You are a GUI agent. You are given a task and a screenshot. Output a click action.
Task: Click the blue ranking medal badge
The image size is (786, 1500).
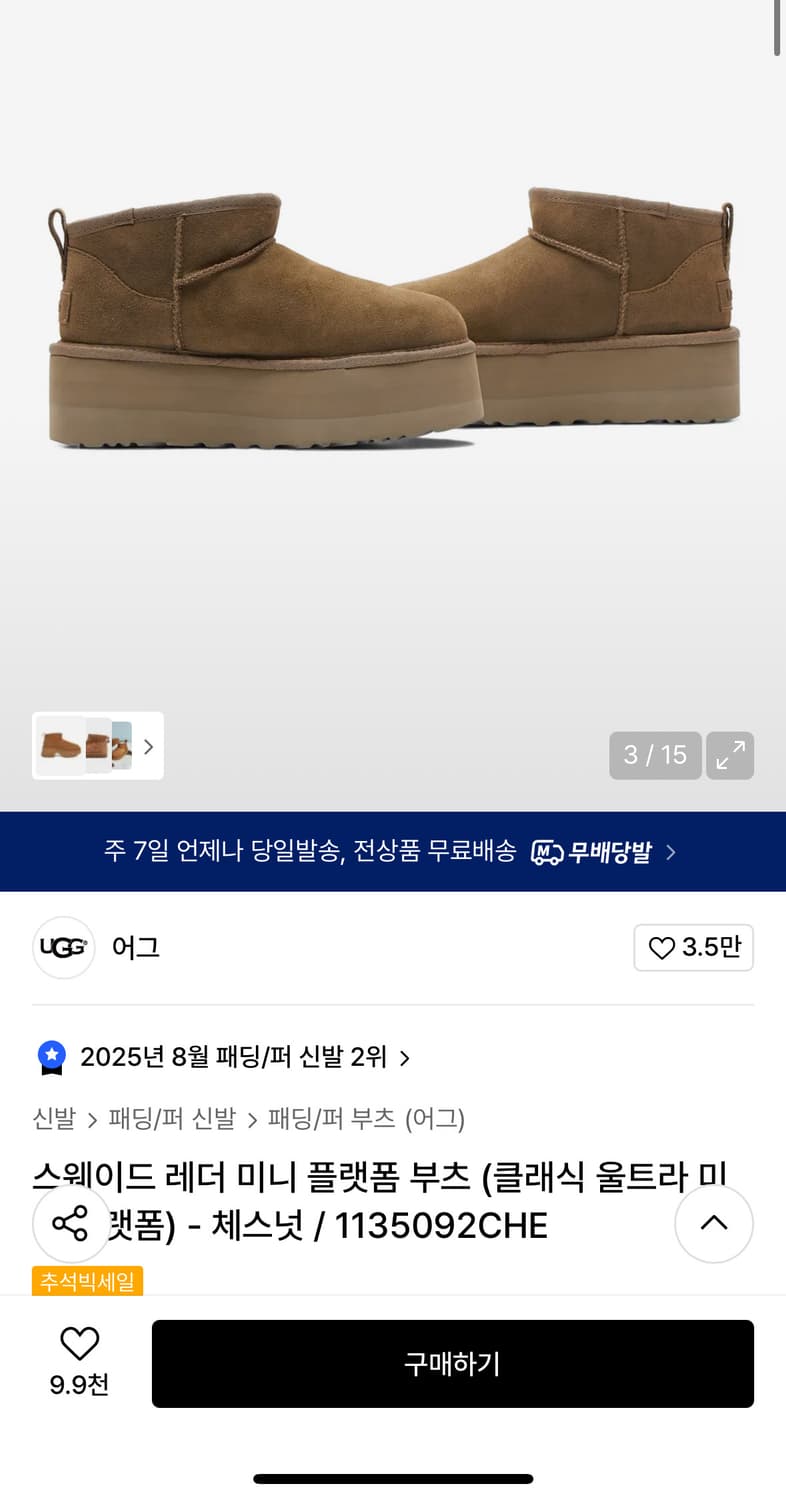point(50,1057)
